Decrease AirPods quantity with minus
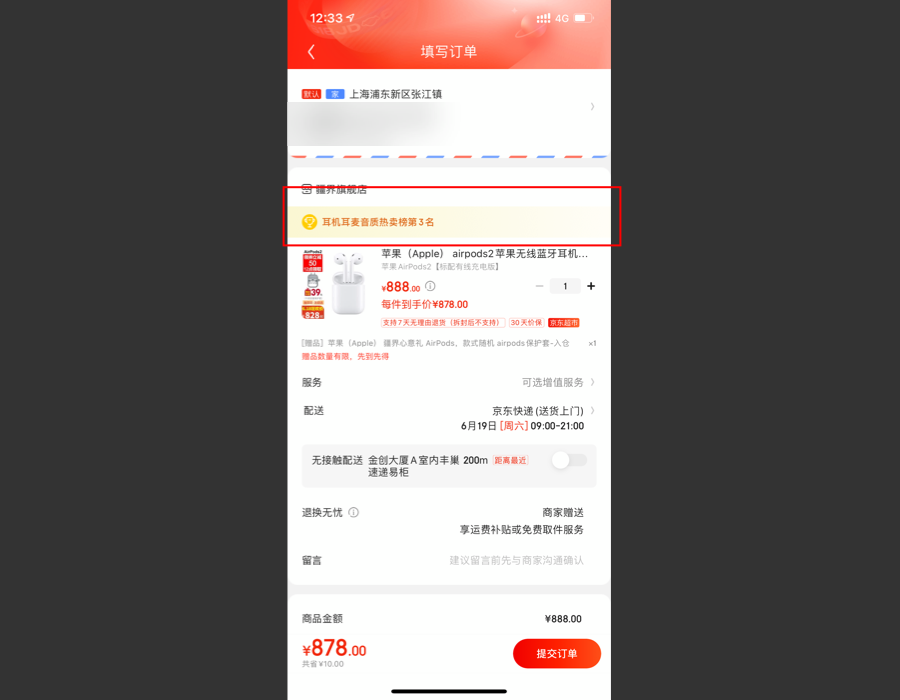 pos(540,286)
